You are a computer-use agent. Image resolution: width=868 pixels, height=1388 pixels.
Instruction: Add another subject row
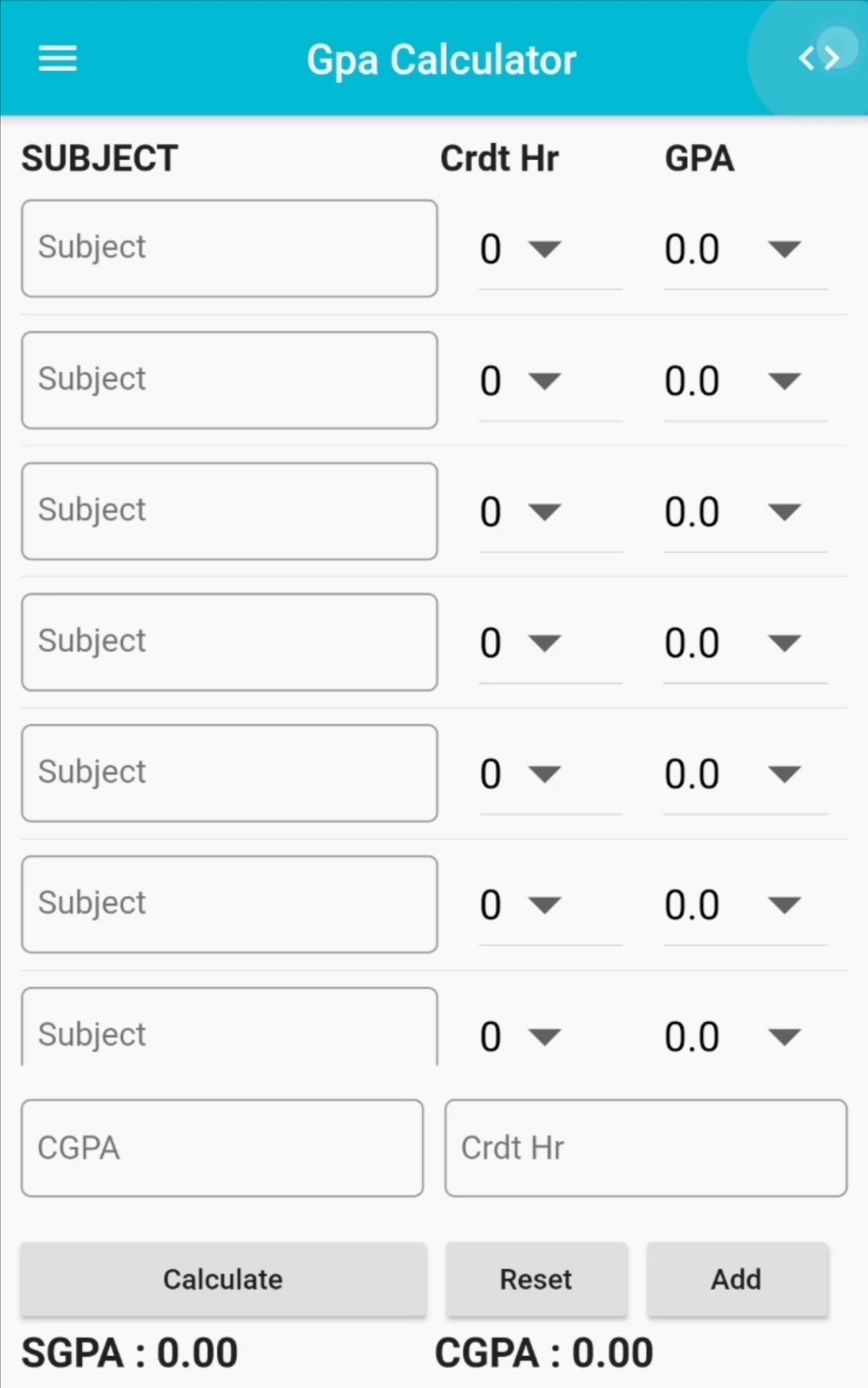click(737, 1279)
